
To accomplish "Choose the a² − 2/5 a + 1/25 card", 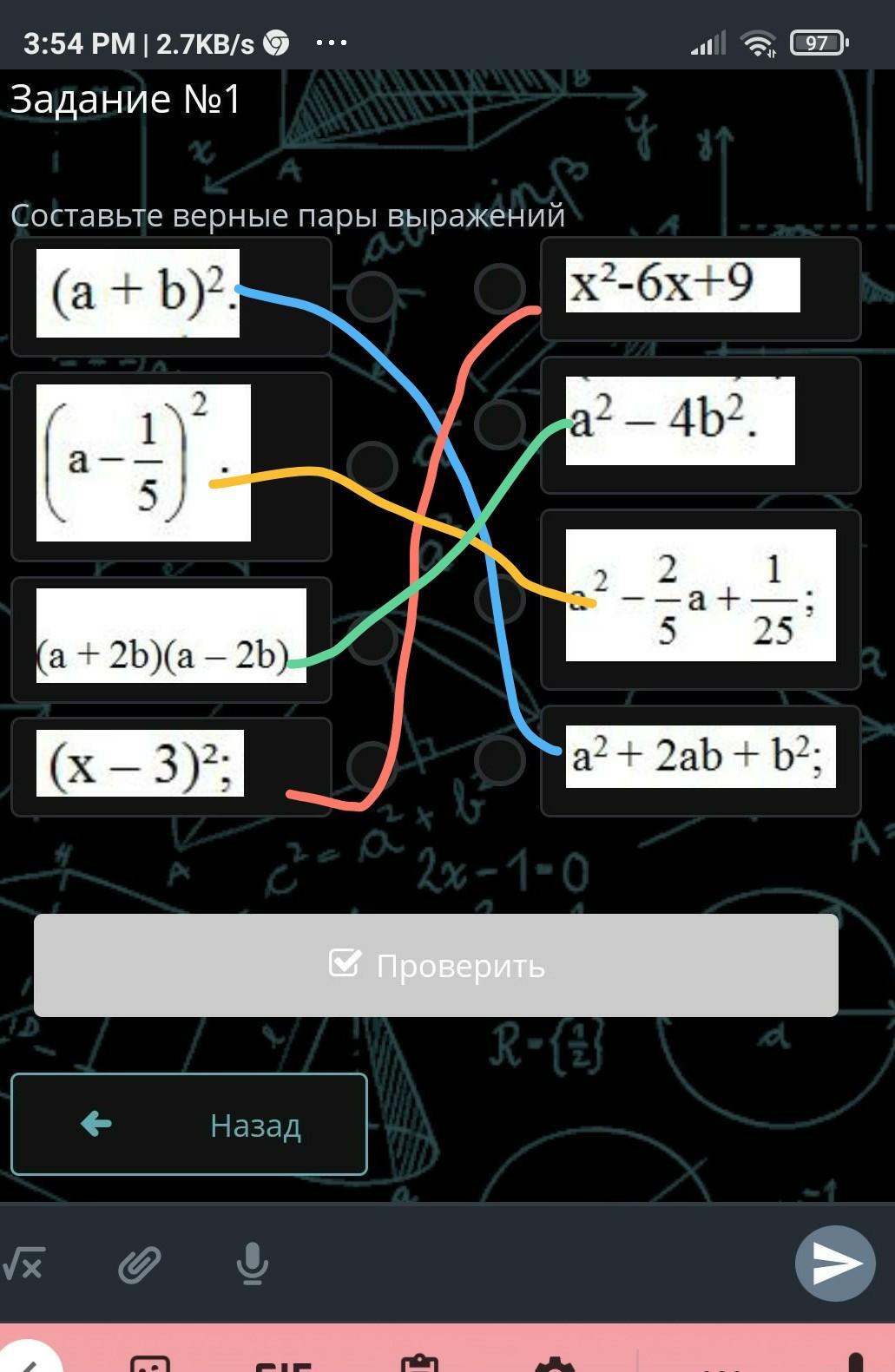I will 701,596.
